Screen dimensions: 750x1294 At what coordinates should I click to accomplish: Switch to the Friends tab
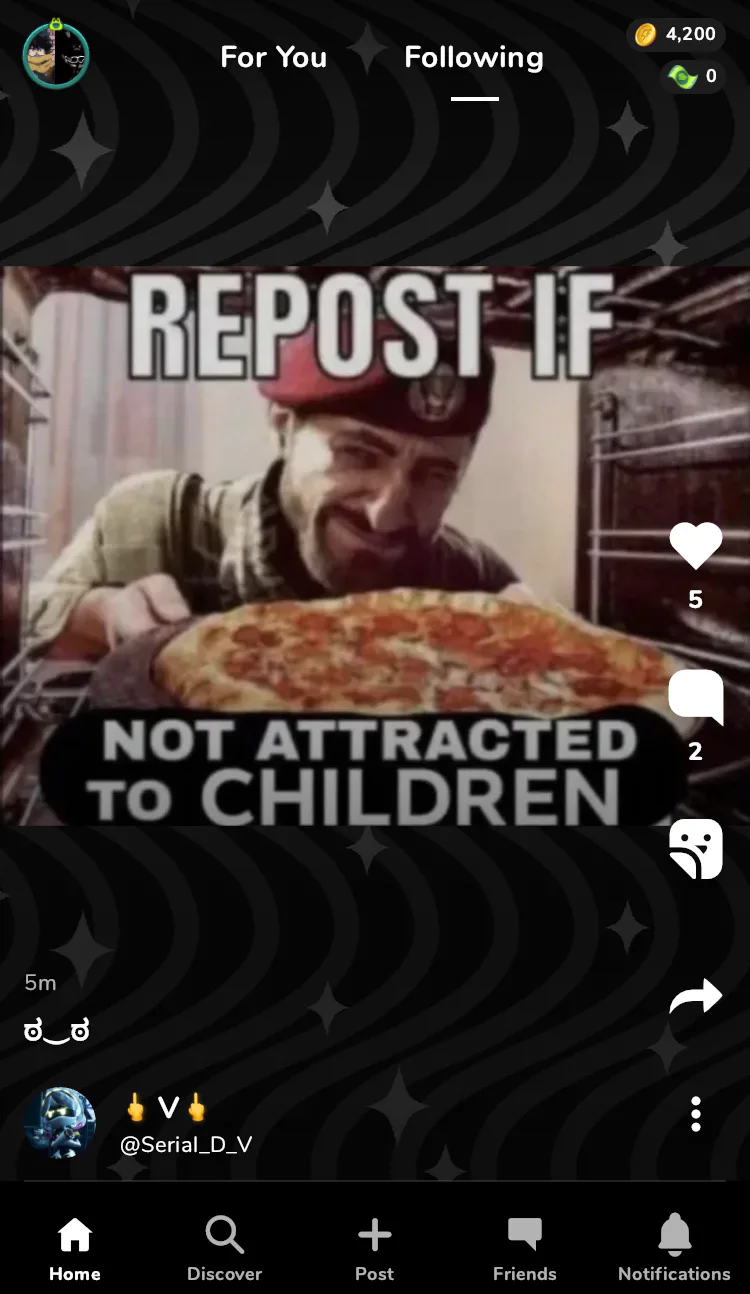[x=524, y=1248]
